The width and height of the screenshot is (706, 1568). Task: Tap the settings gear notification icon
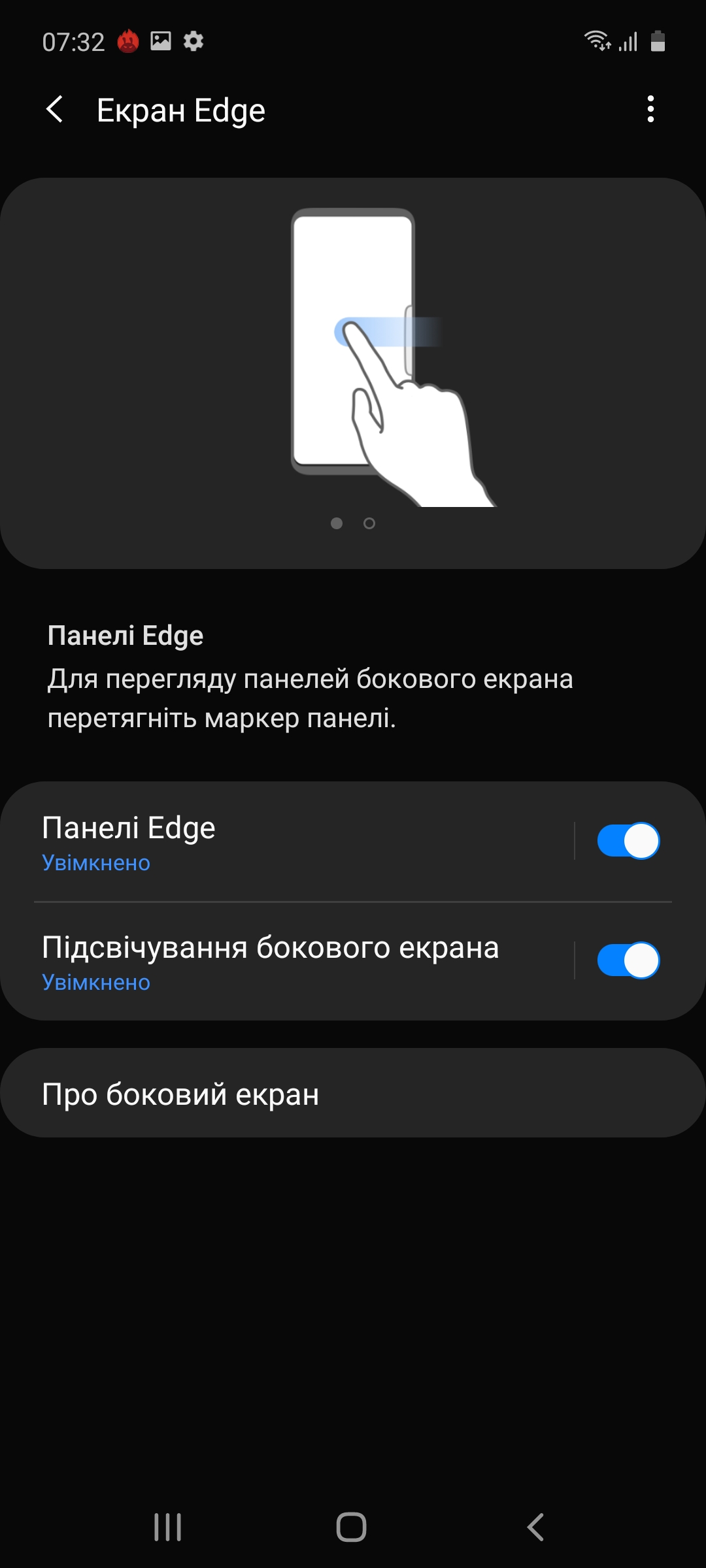click(x=193, y=41)
